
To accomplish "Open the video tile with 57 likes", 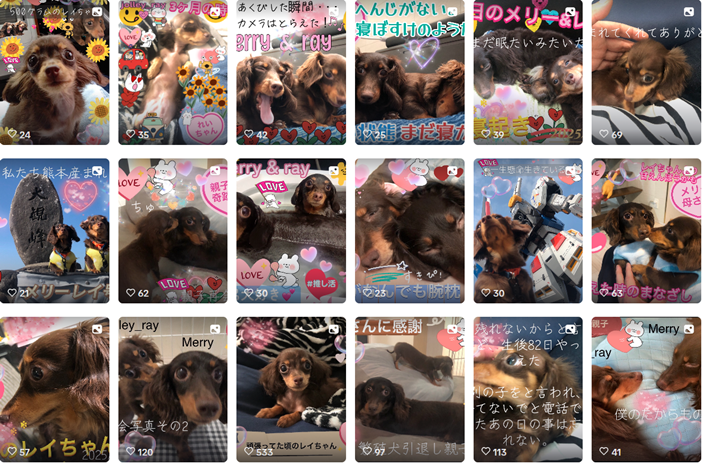I will 55,389.
